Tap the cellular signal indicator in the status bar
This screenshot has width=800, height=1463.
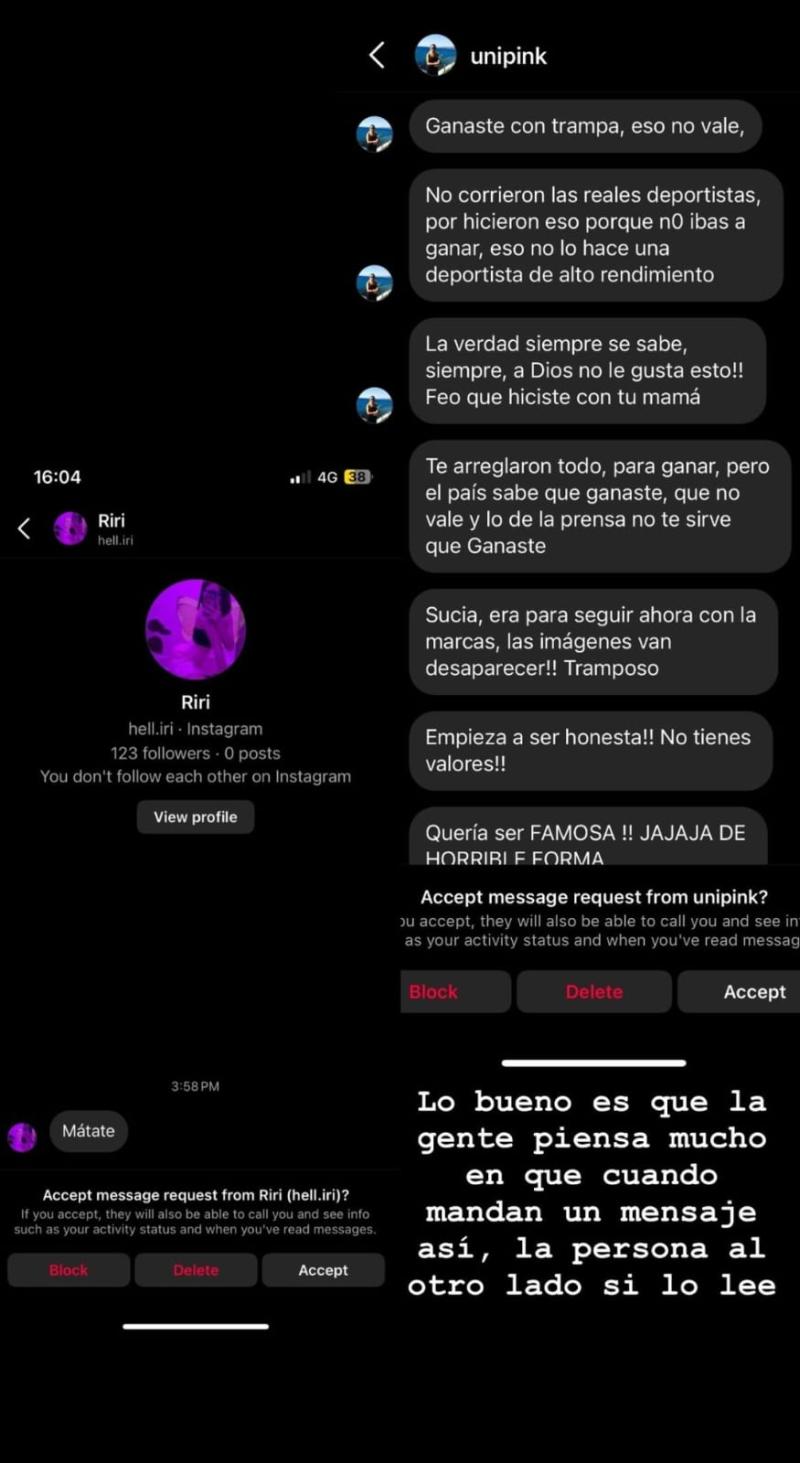click(x=297, y=477)
